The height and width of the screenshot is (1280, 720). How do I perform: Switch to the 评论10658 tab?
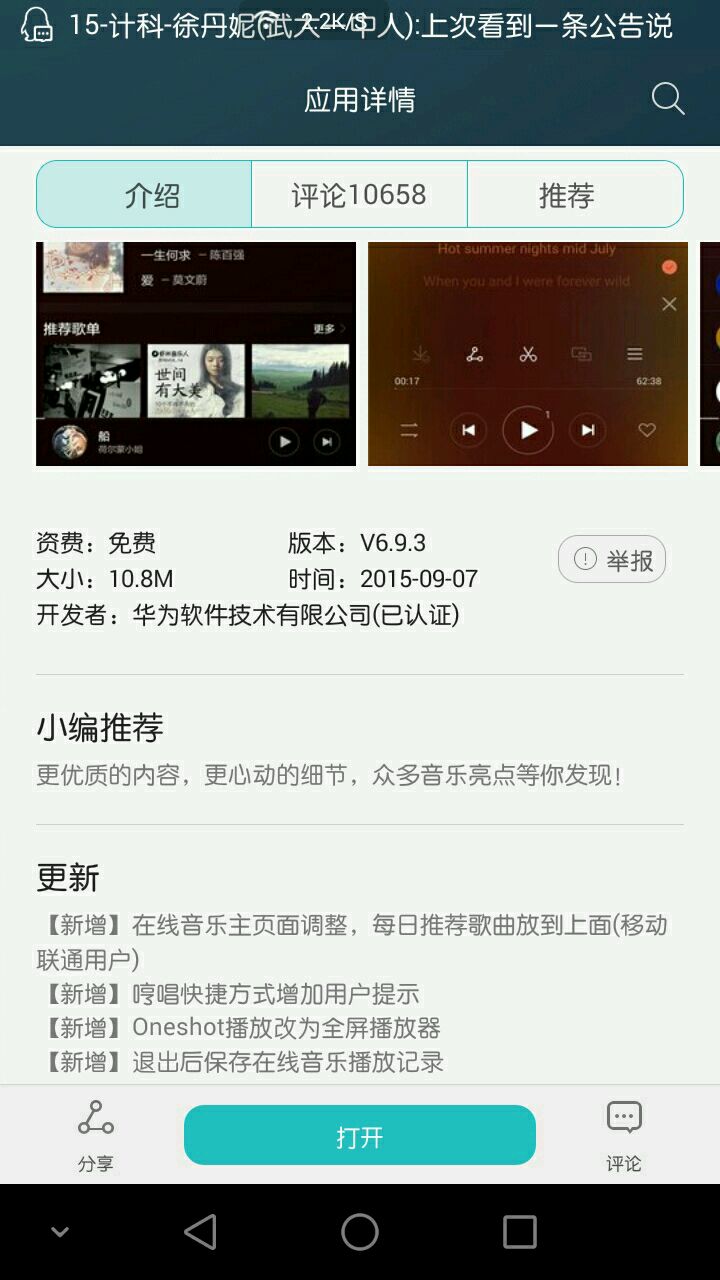(x=359, y=194)
